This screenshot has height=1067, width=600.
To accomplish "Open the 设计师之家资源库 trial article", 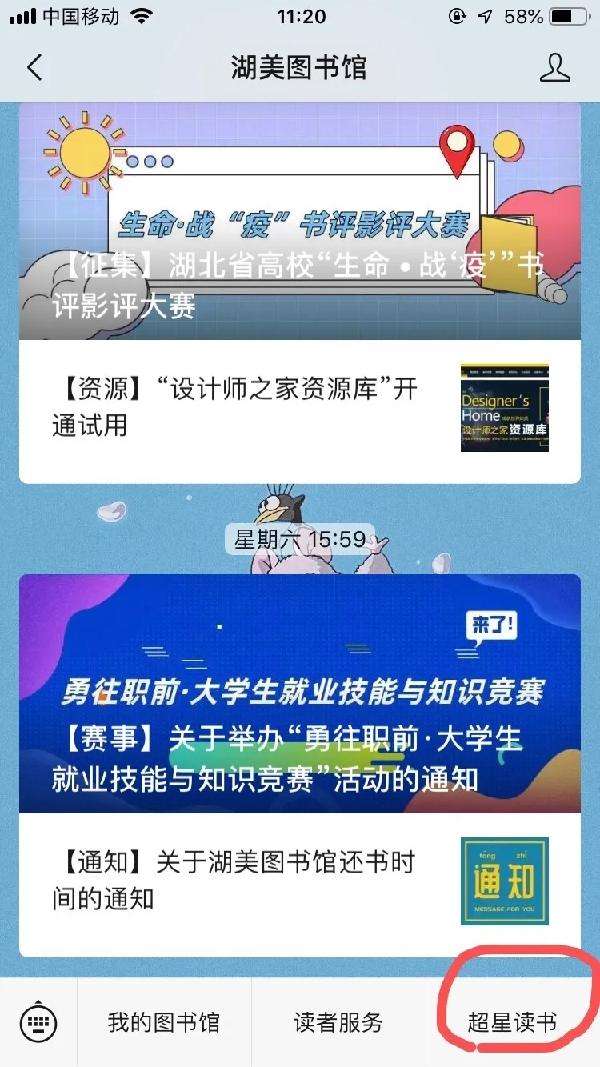I will [299, 407].
